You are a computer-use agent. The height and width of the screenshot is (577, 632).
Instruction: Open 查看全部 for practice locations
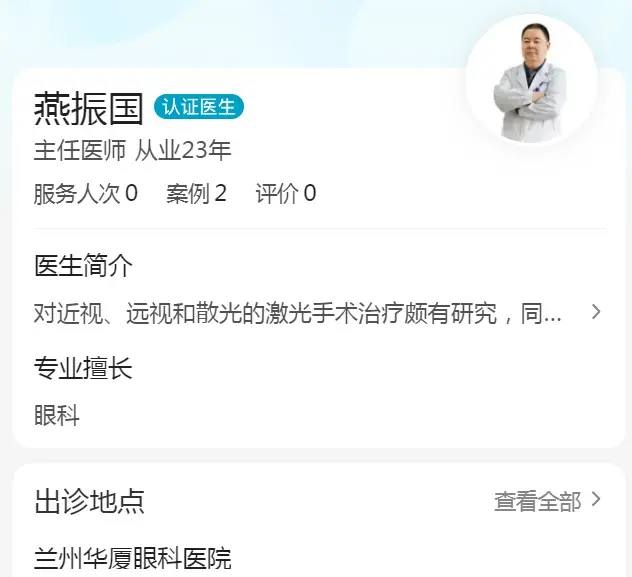coord(547,501)
